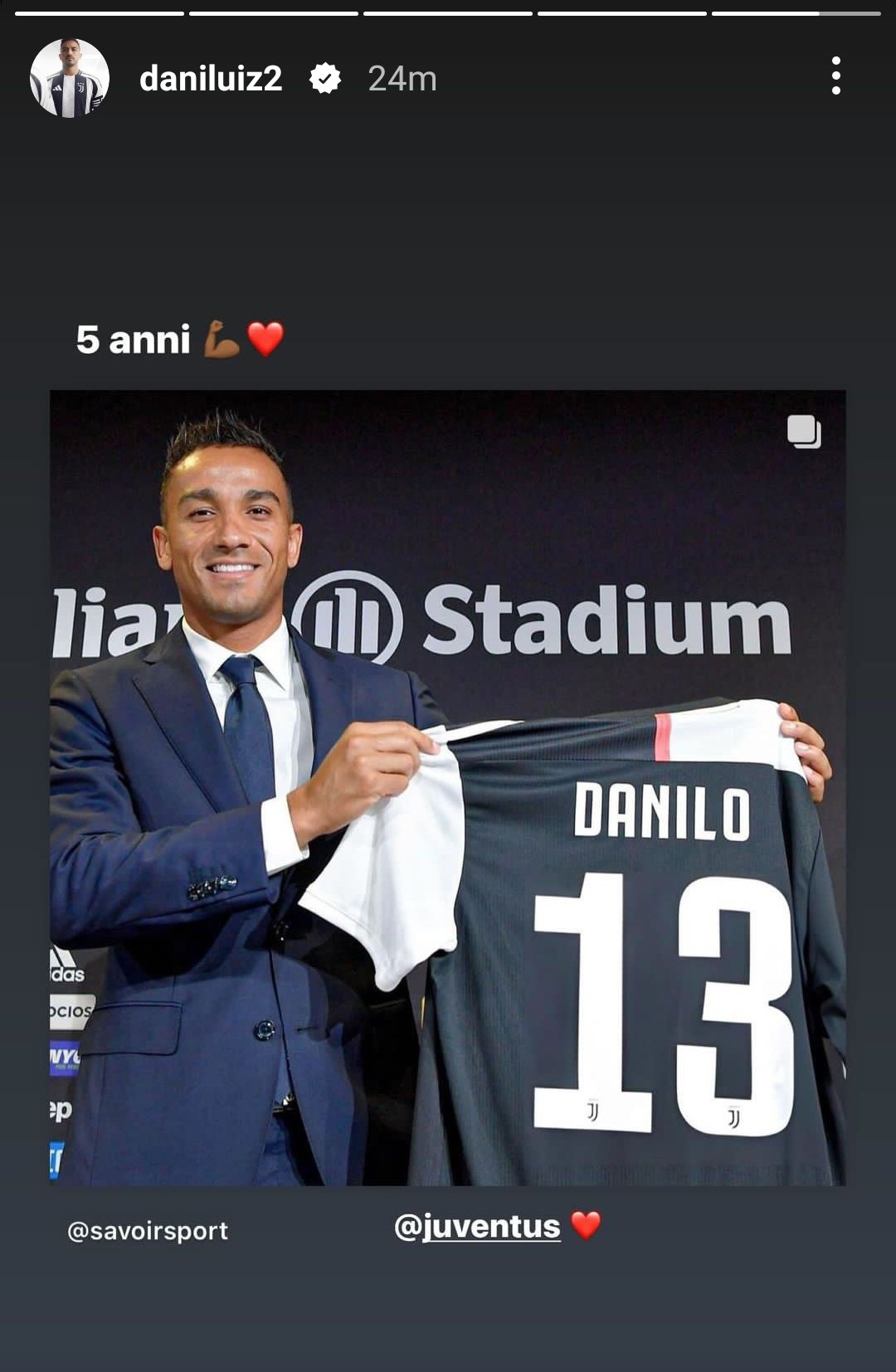Tap the daniluiz2 username

pos(211,79)
